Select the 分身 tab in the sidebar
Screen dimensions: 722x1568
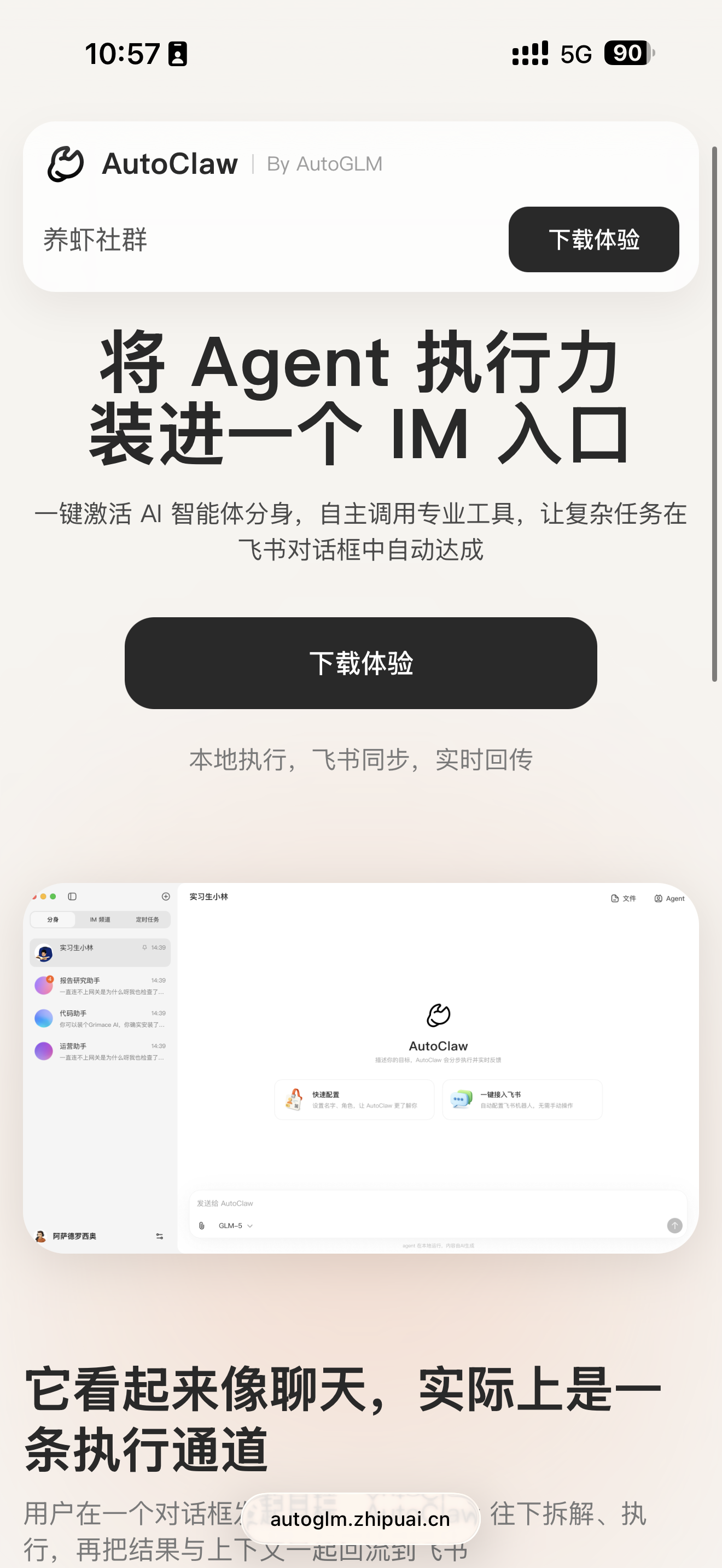point(53,920)
